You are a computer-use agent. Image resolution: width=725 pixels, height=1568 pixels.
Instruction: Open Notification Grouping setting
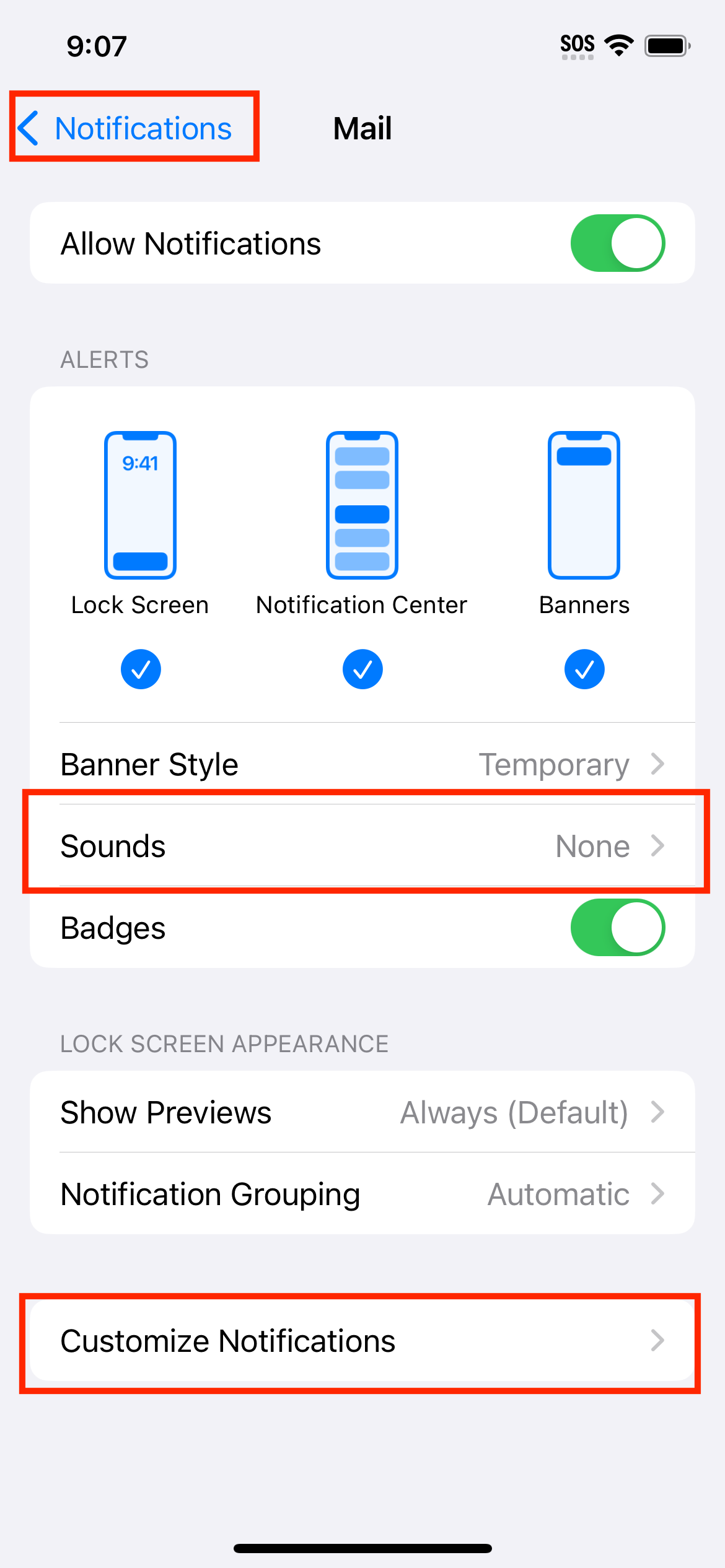pyautogui.click(x=362, y=1194)
